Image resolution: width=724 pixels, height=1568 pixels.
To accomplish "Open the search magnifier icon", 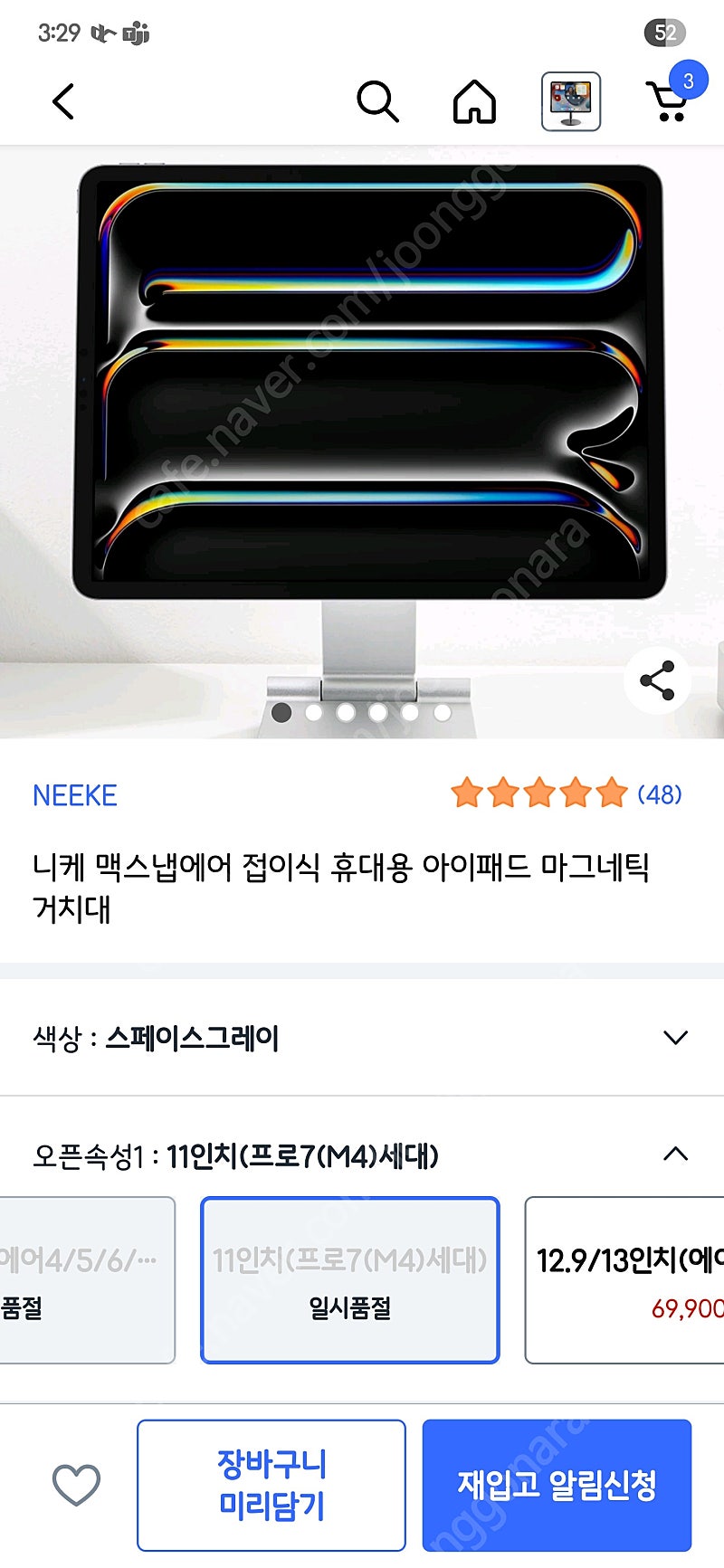I will coord(377,101).
